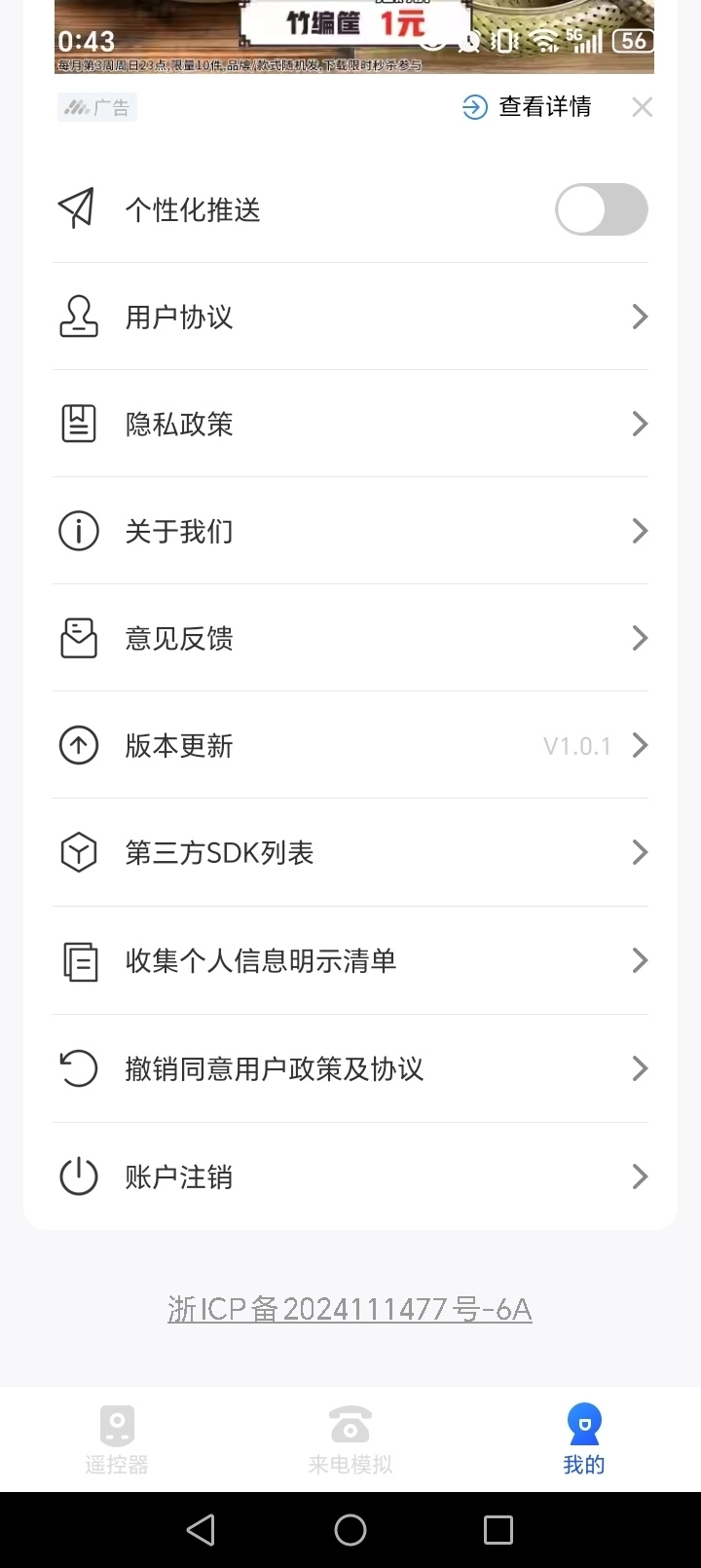The height and width of the screenshot is (1568, 701).
Task: Dismiss the ad with the X button
Action: coord(642,106)
